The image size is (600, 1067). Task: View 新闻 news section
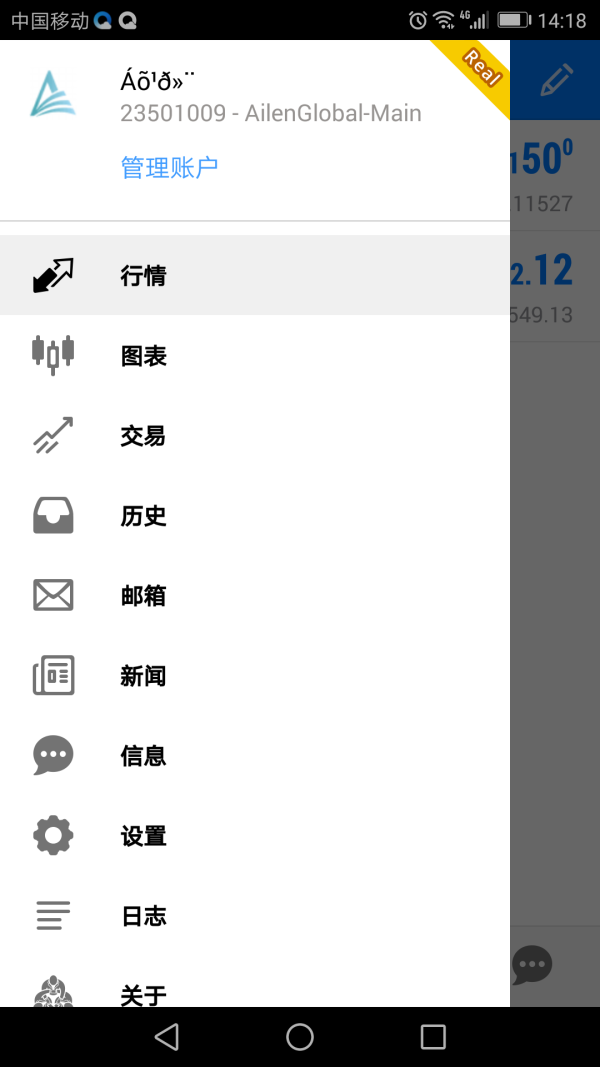coord(143,676)
